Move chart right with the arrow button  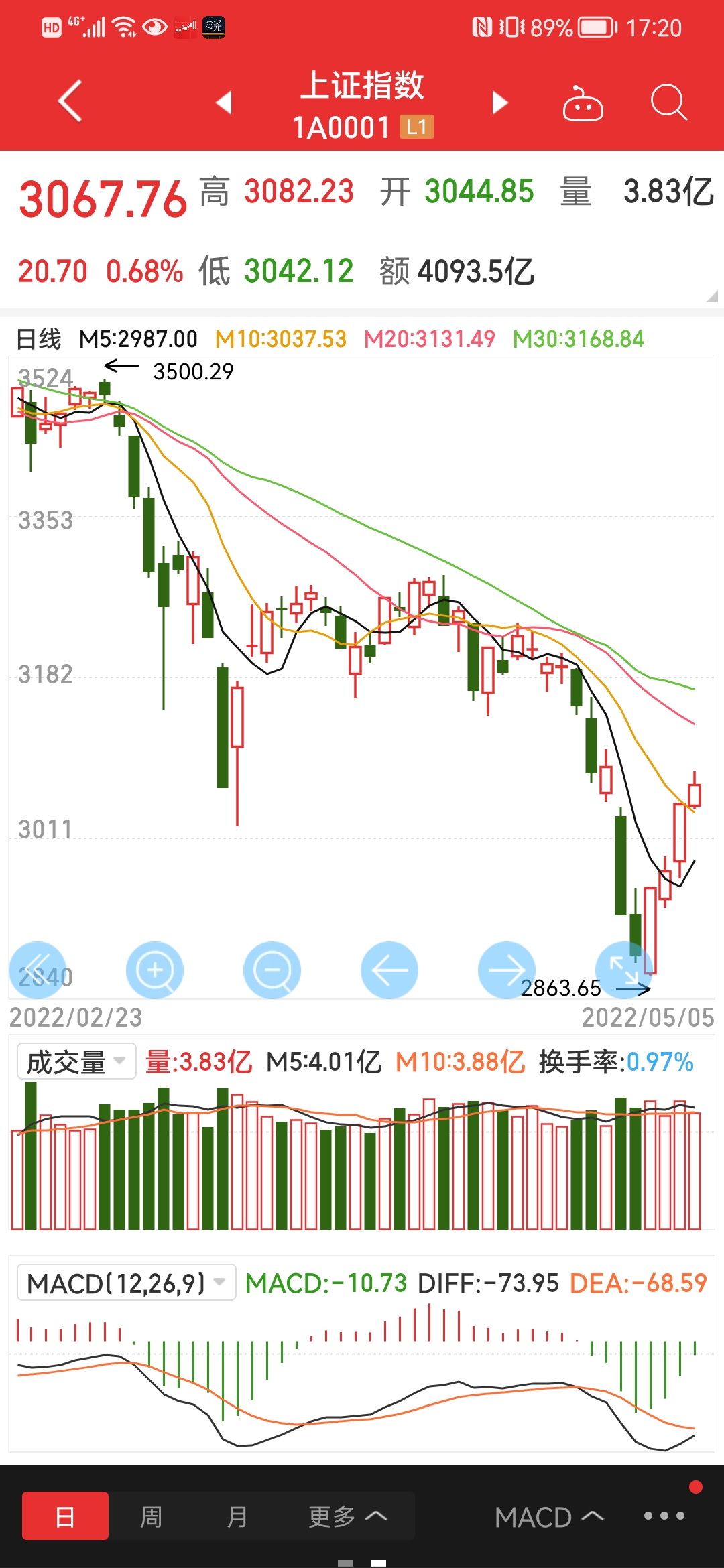[x=507, y=970]
